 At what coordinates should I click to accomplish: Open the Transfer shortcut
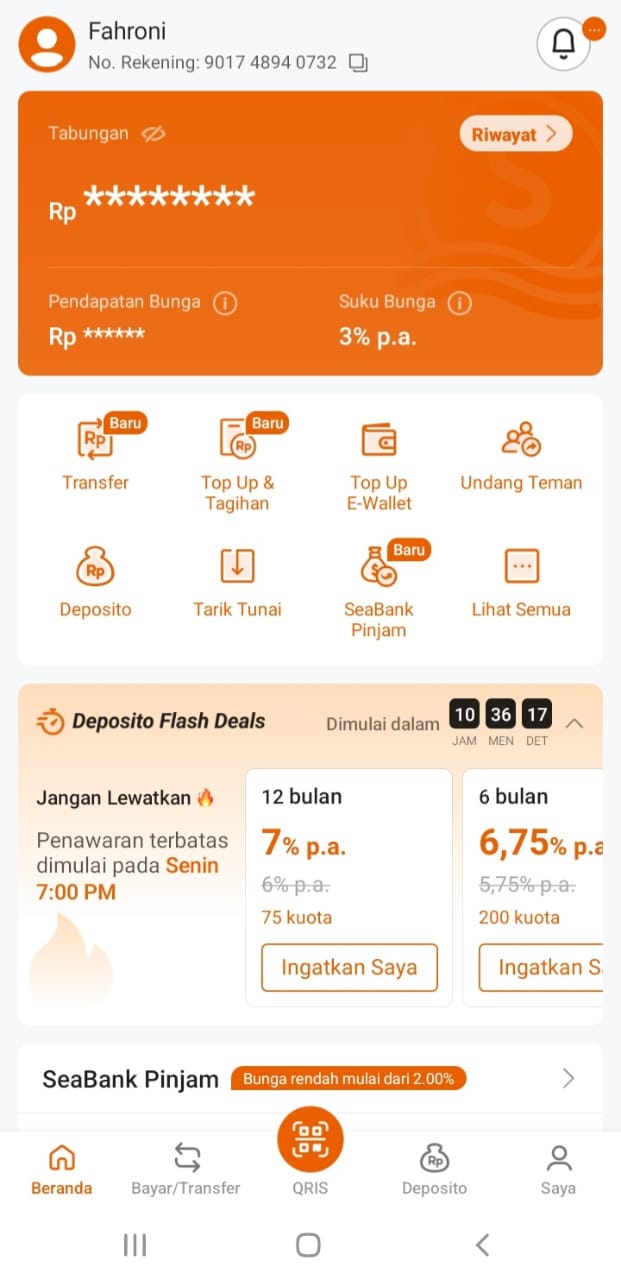pos(95,454)
